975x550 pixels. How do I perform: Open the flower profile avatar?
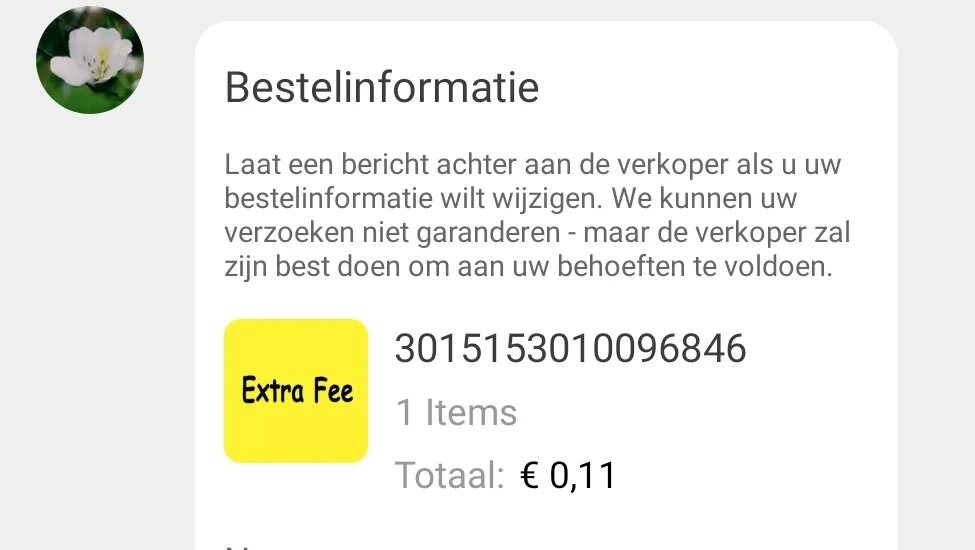tap(90, 60)
